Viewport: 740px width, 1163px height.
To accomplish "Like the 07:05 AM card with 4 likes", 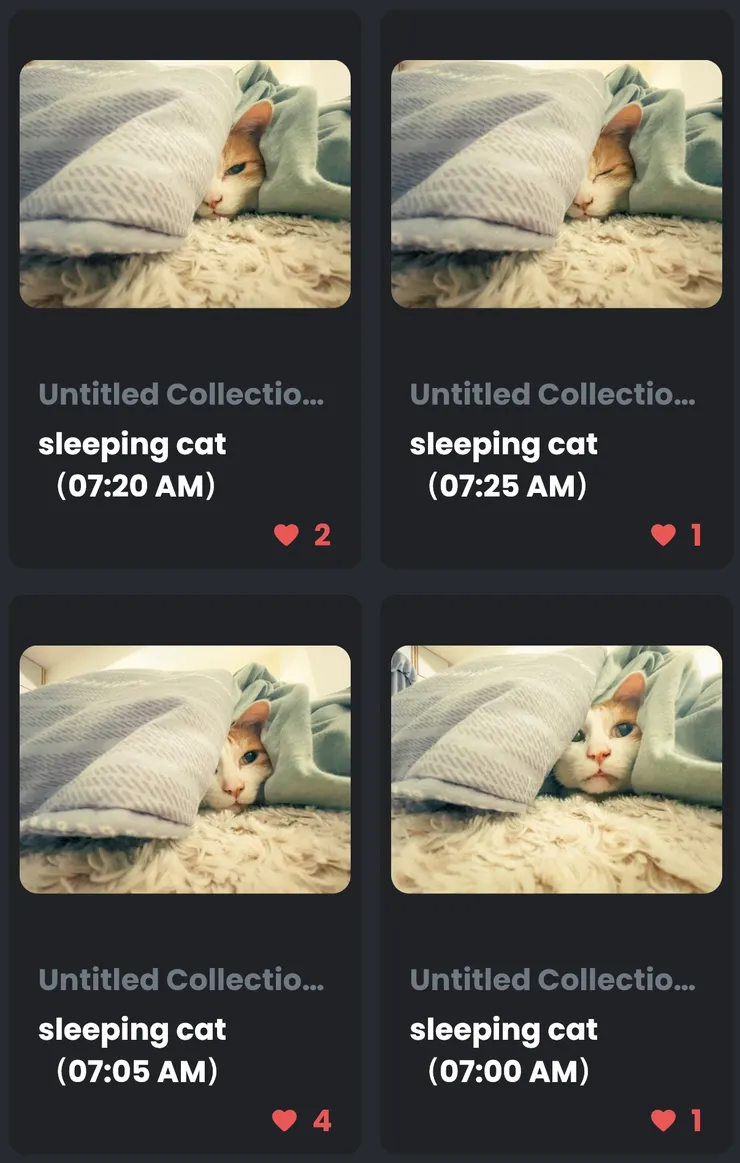I will 285,1120.
